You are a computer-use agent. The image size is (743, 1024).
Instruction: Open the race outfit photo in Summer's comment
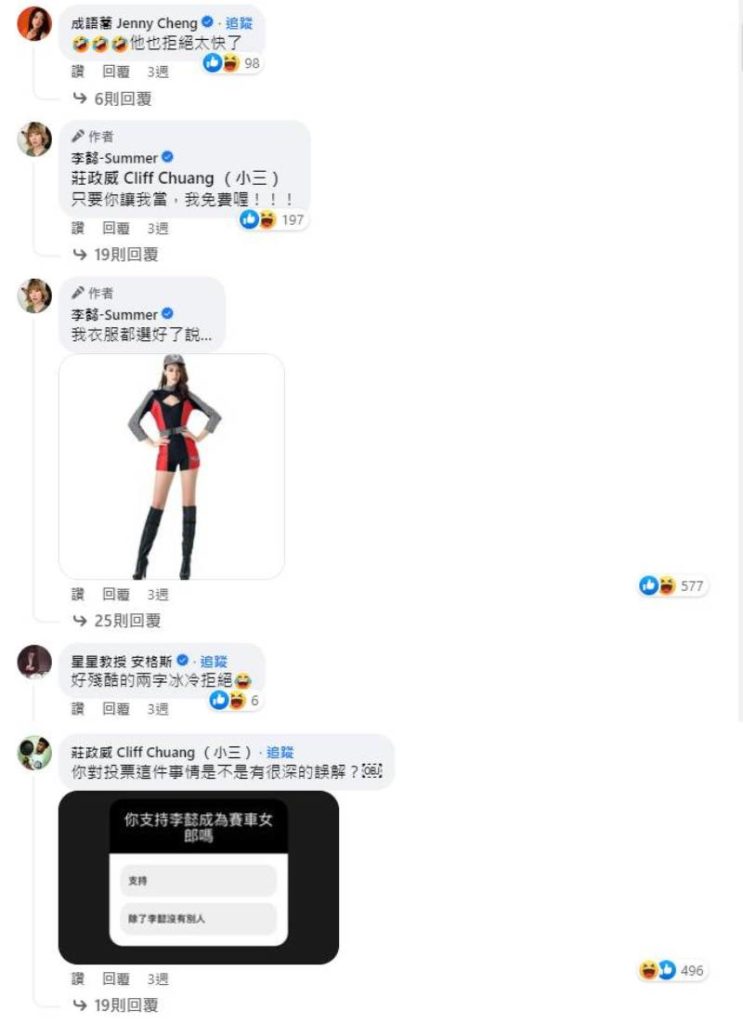172,466
